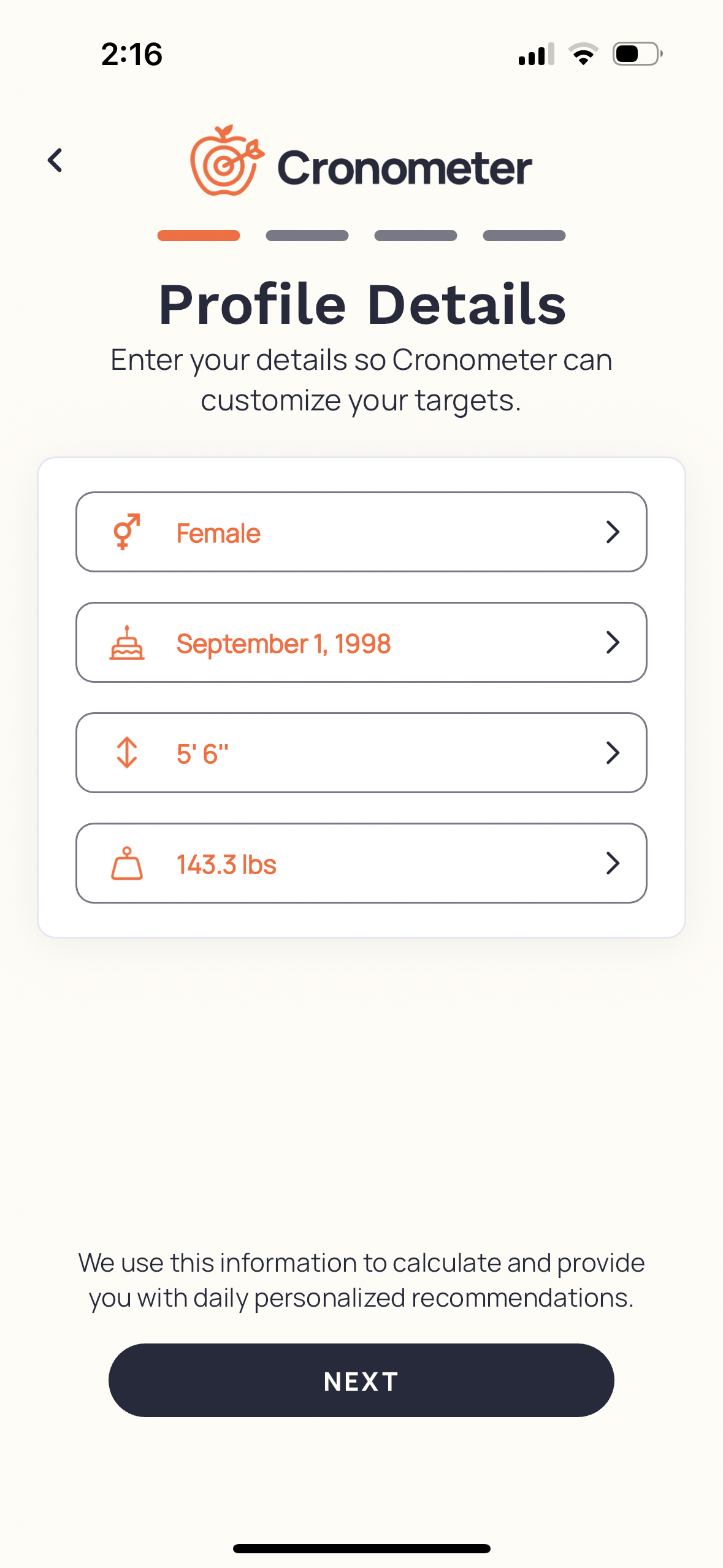This screenshot has height=1568, width=723.
Task: Tap the birthday cake icon
Action: [x=126, y=642]
